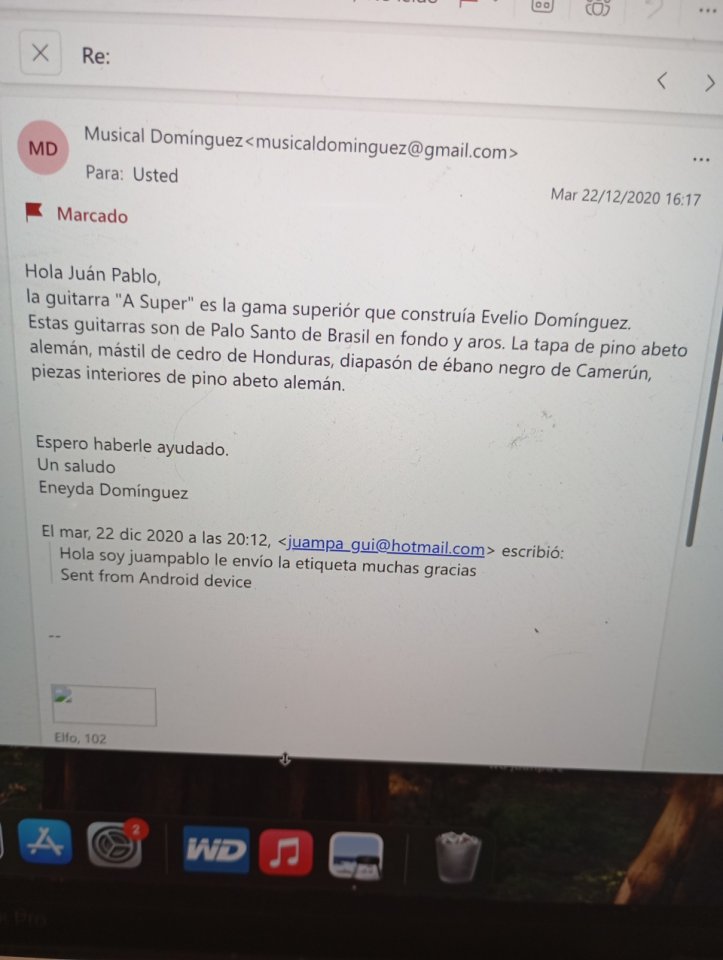Close the open email message
This screenshot has width=723, height=960.
click(40, 53)
